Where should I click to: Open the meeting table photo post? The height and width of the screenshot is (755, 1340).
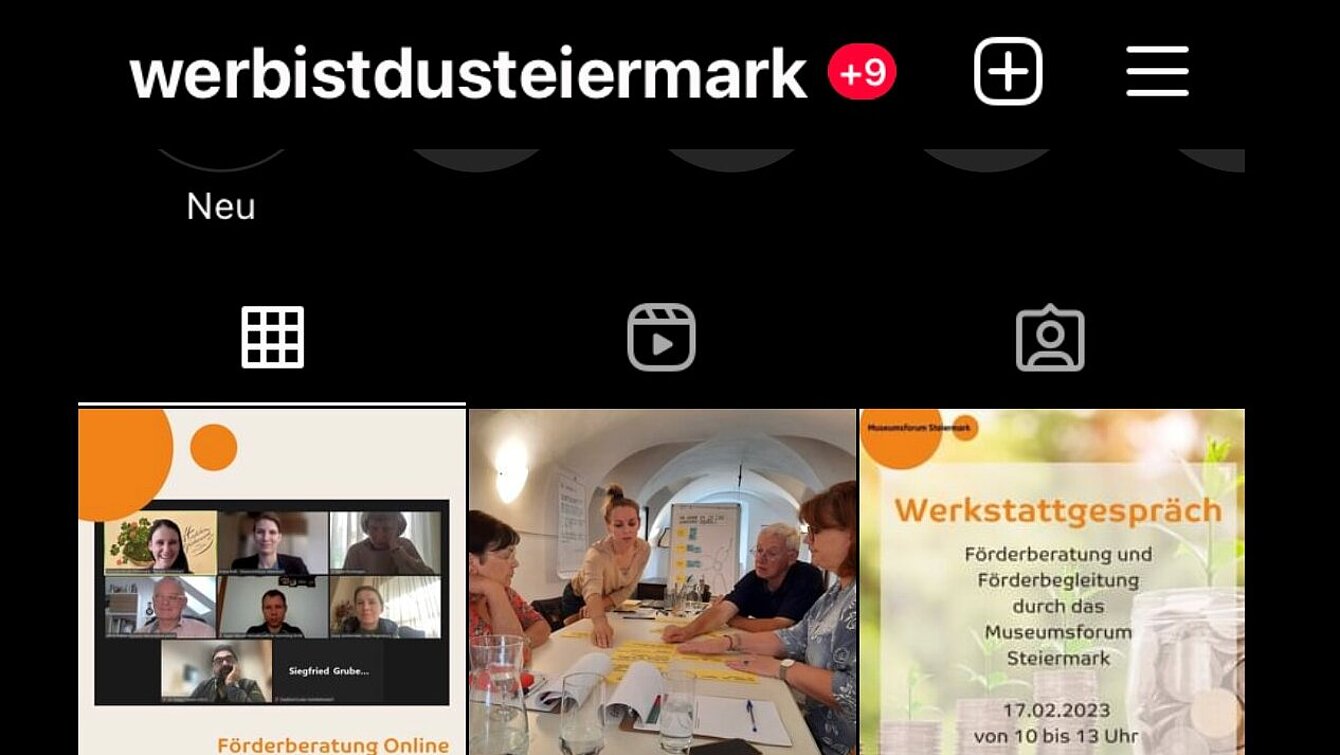point(662,582)
